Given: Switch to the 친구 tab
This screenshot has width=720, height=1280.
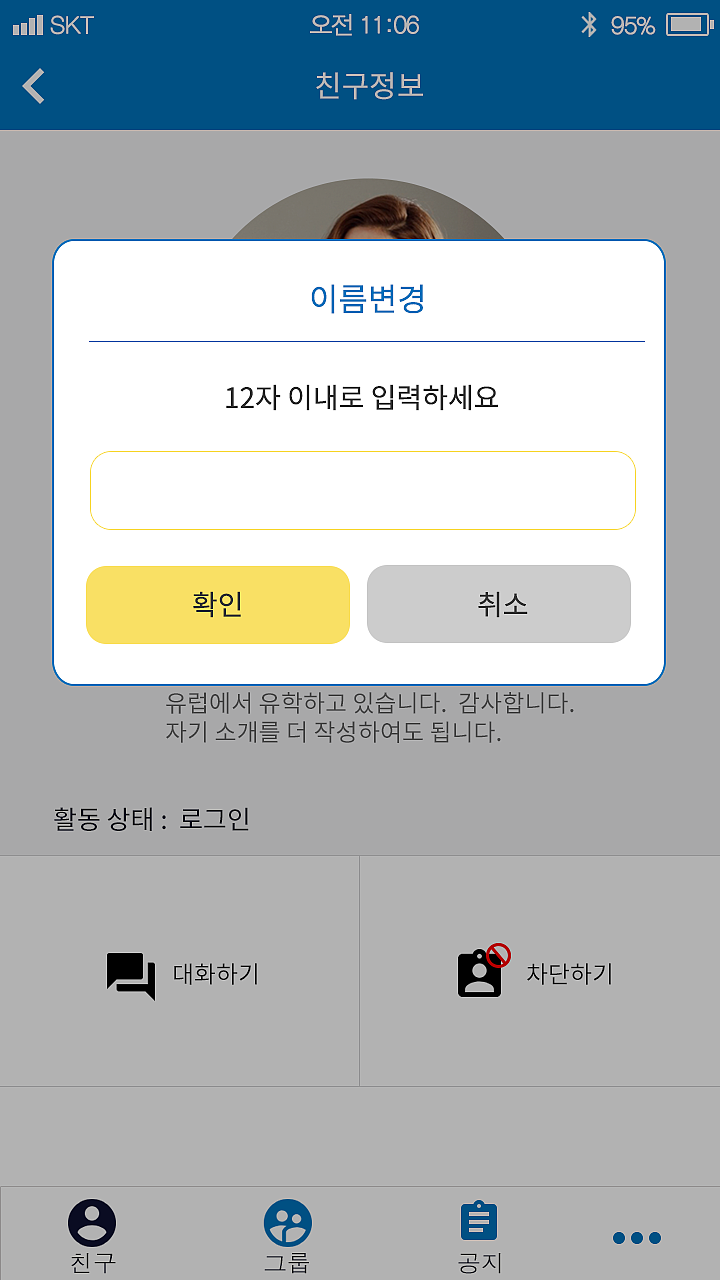Looking at the screenshot, I should 92,1240.
